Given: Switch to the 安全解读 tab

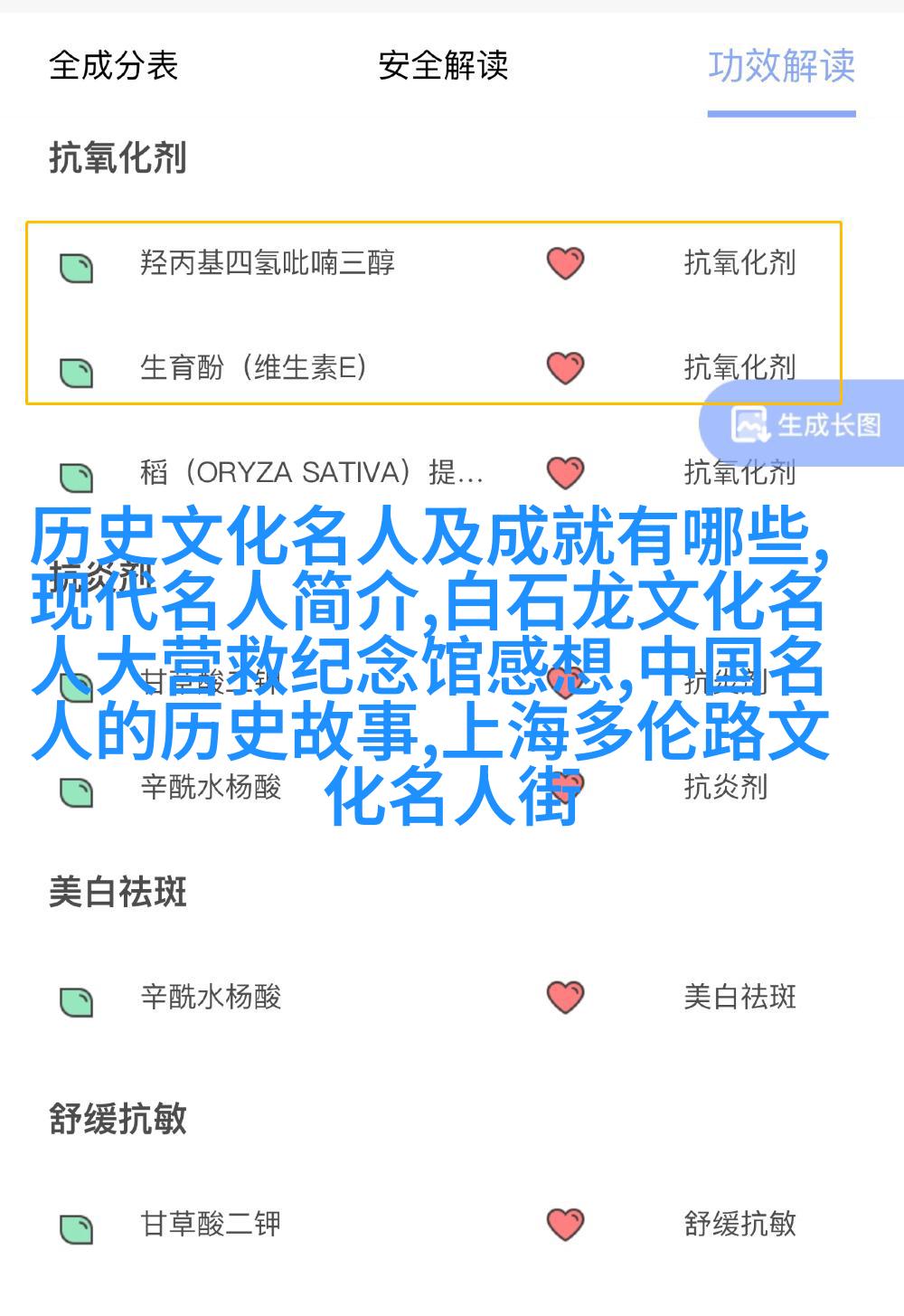Looking at the screenshot, I should click(x=443, y=65).
